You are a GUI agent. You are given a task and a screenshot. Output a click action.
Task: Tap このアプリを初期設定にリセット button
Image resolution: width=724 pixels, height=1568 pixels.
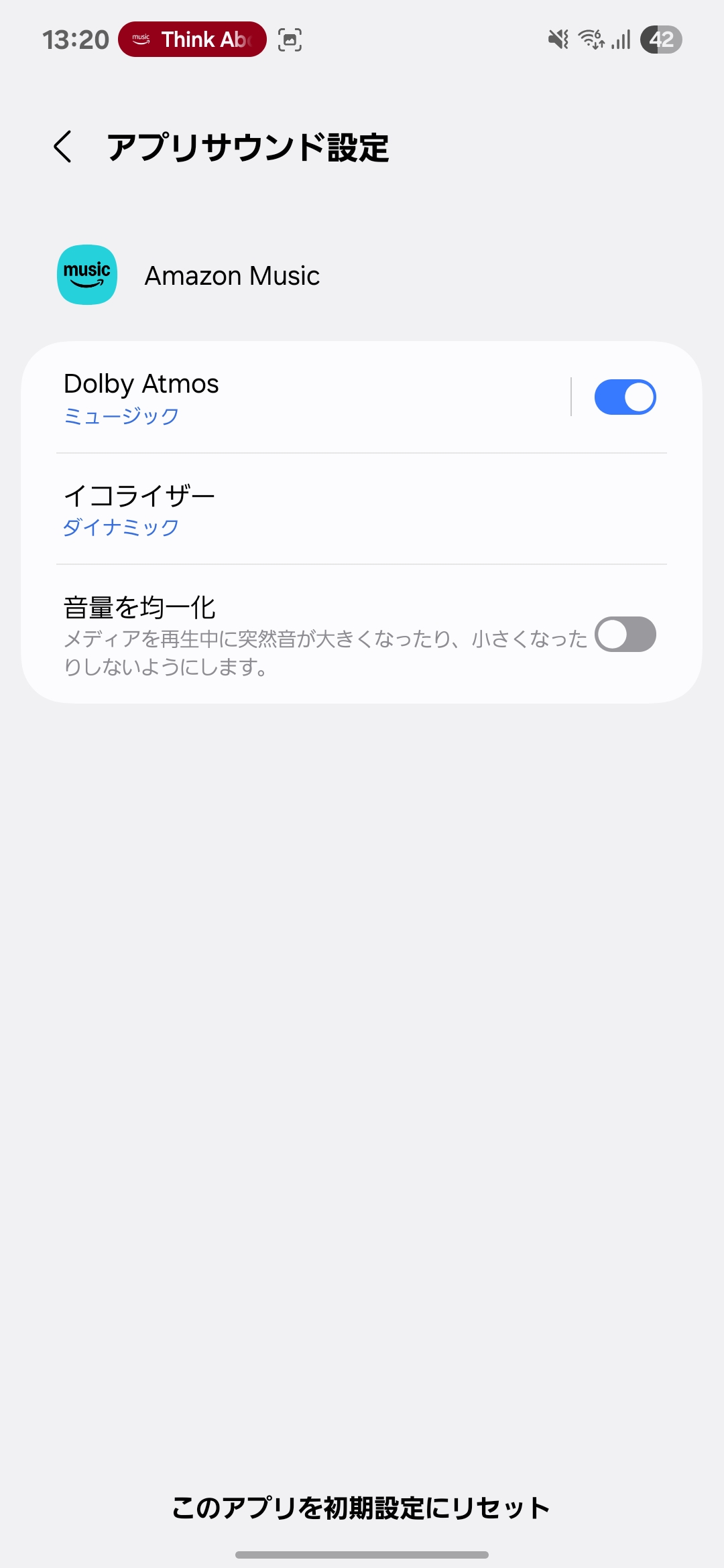[361, 1508]
